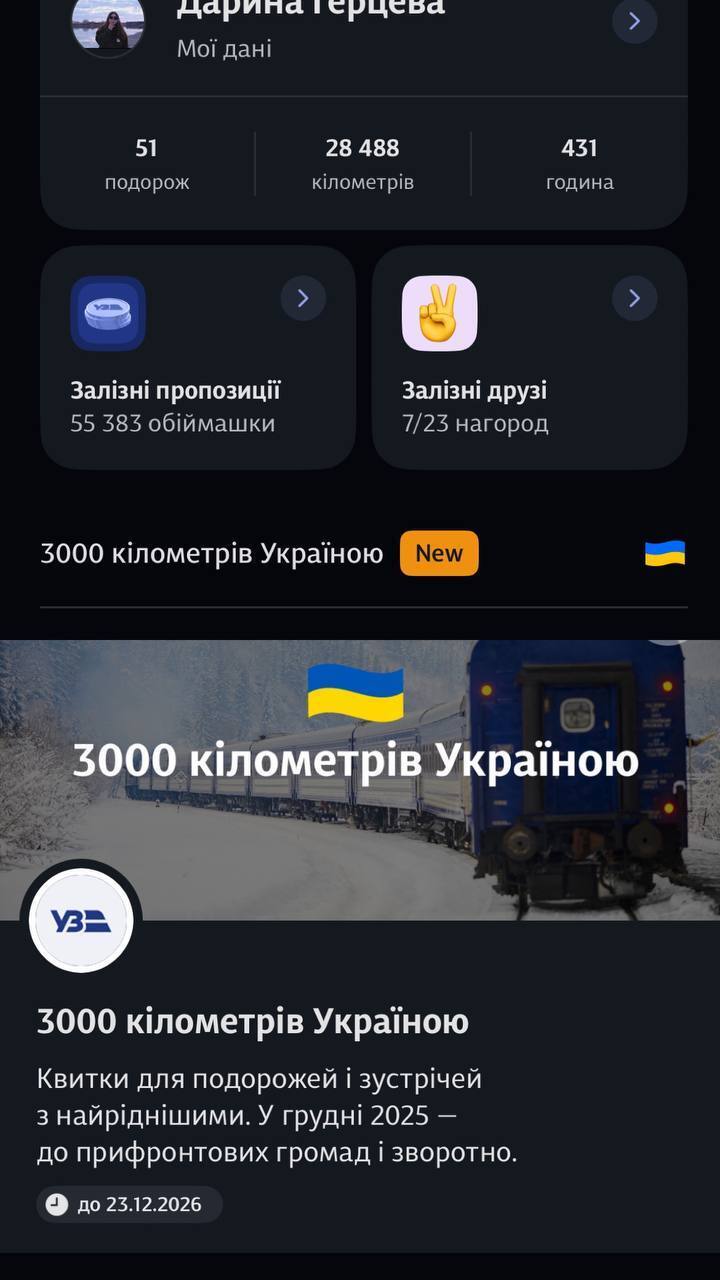Open the Залізні пропозиції card icon

click(x=108, y=313)
